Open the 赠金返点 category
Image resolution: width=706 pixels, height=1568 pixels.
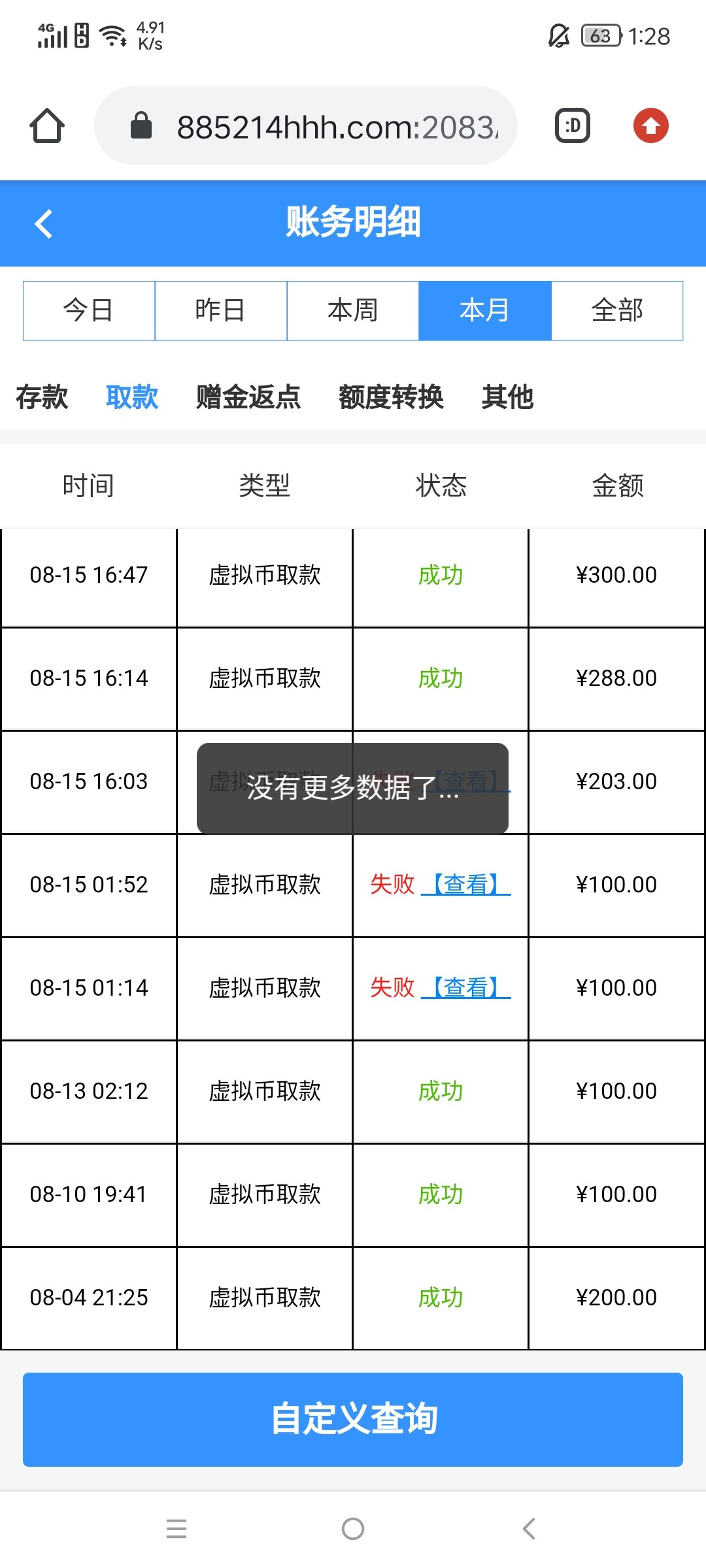click(248, 397)
